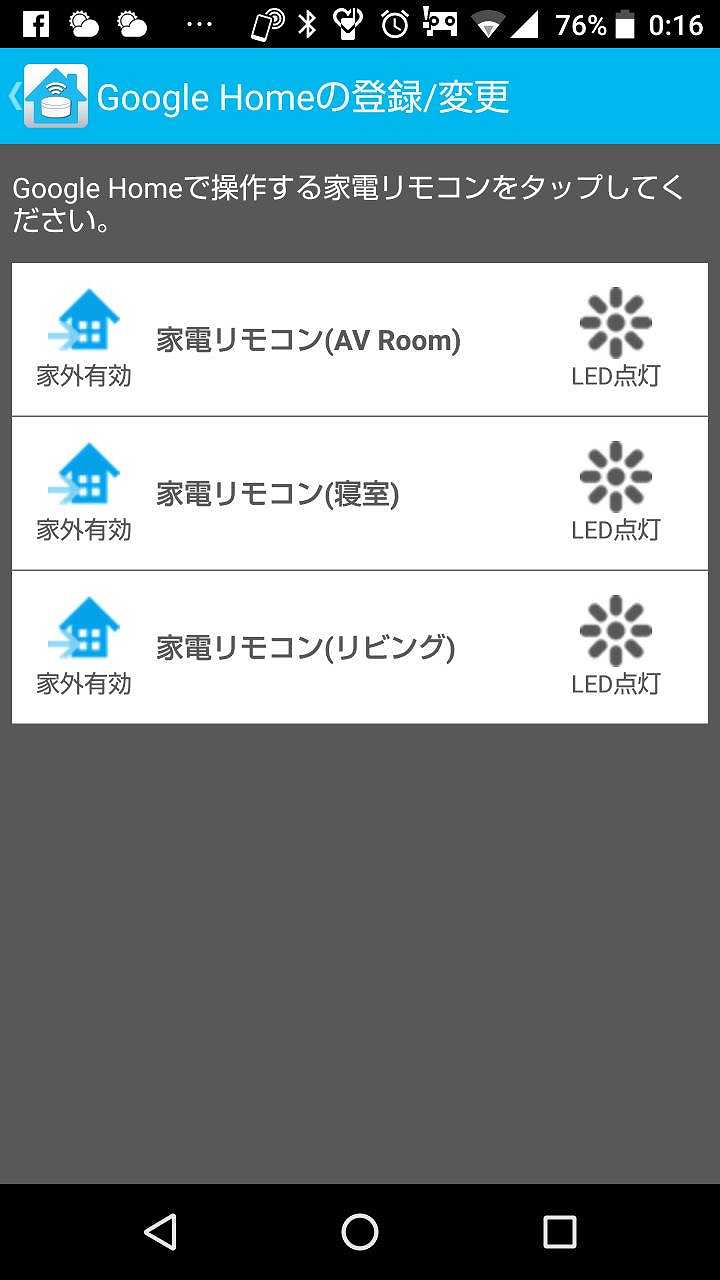
Task: Select 家電リモコン(寝室) remote
Action: (x=360, y=493)
